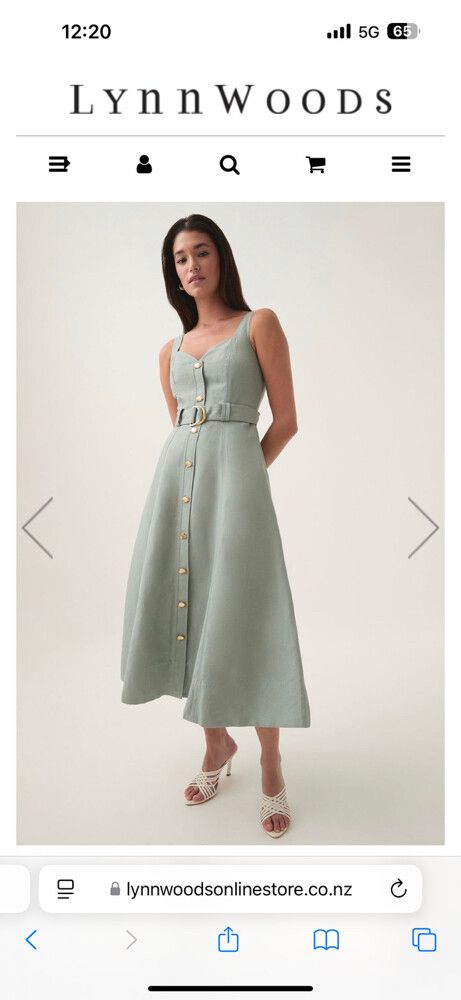The height and width of the screenshot is (1000, 461).
Task: Show the next product photo
Action: pos(423,528)
